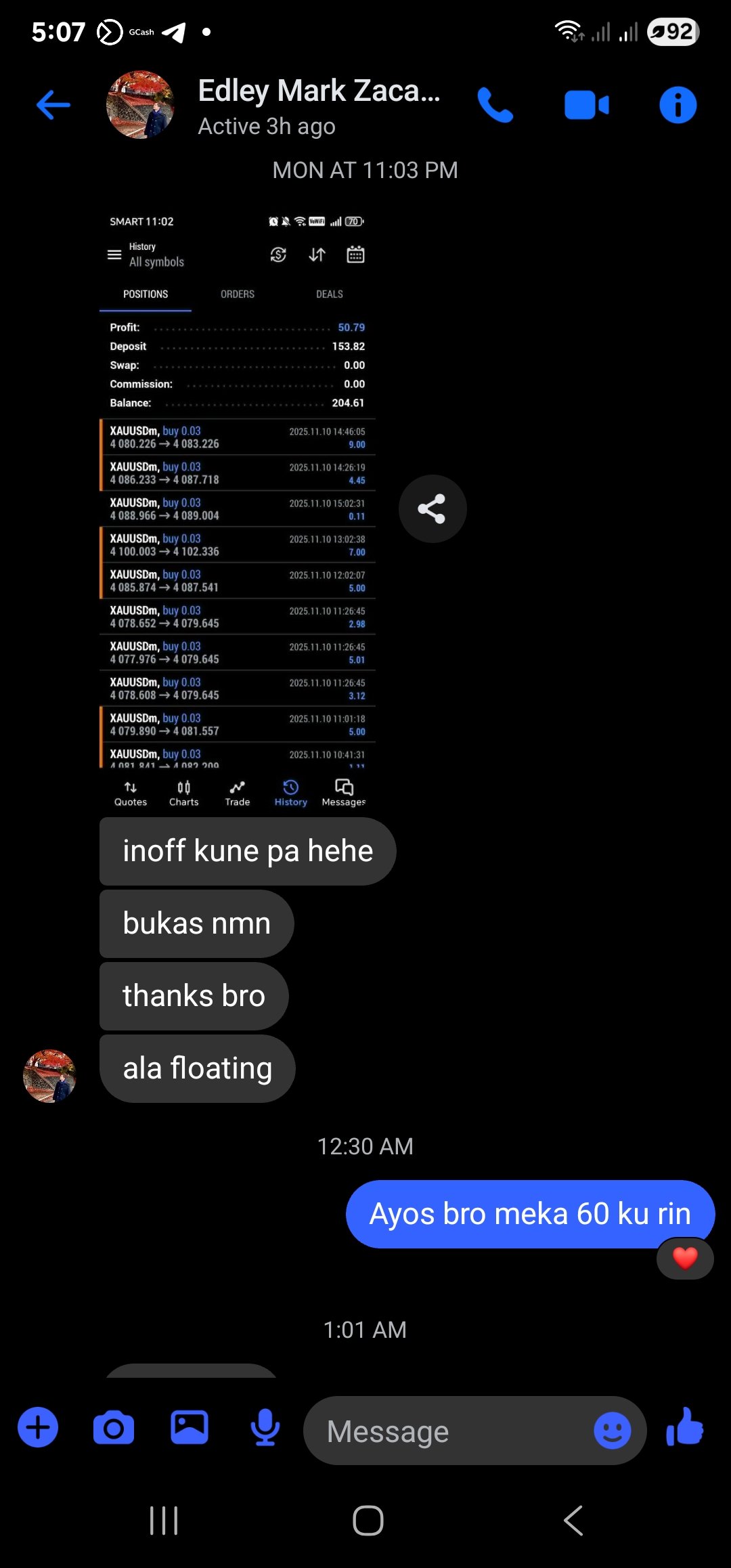Start a voice call with Edley Mark
This screenshot has width=731, height=1568.
tap(496, 104)
